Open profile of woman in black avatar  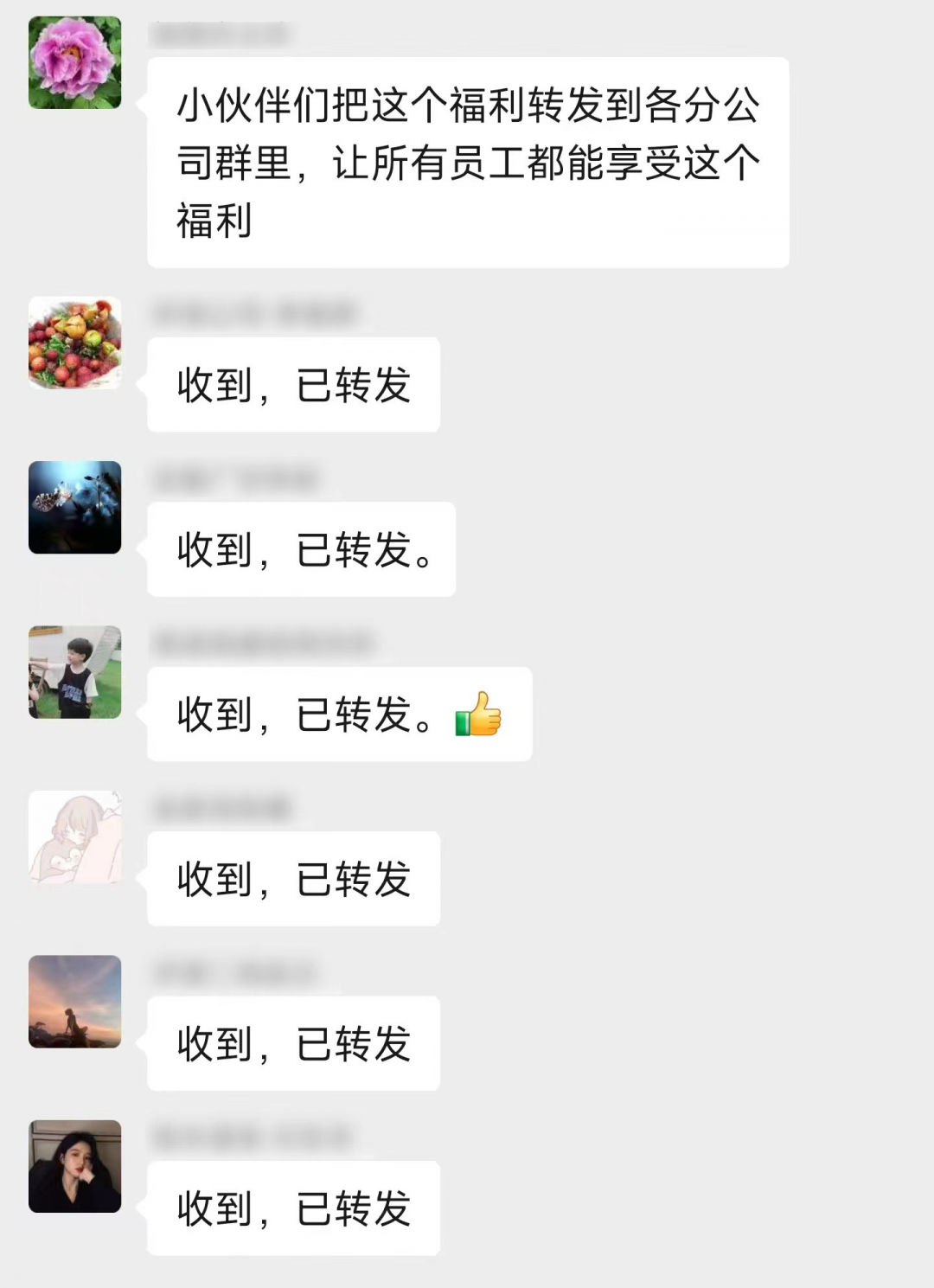click(75, 1166)
